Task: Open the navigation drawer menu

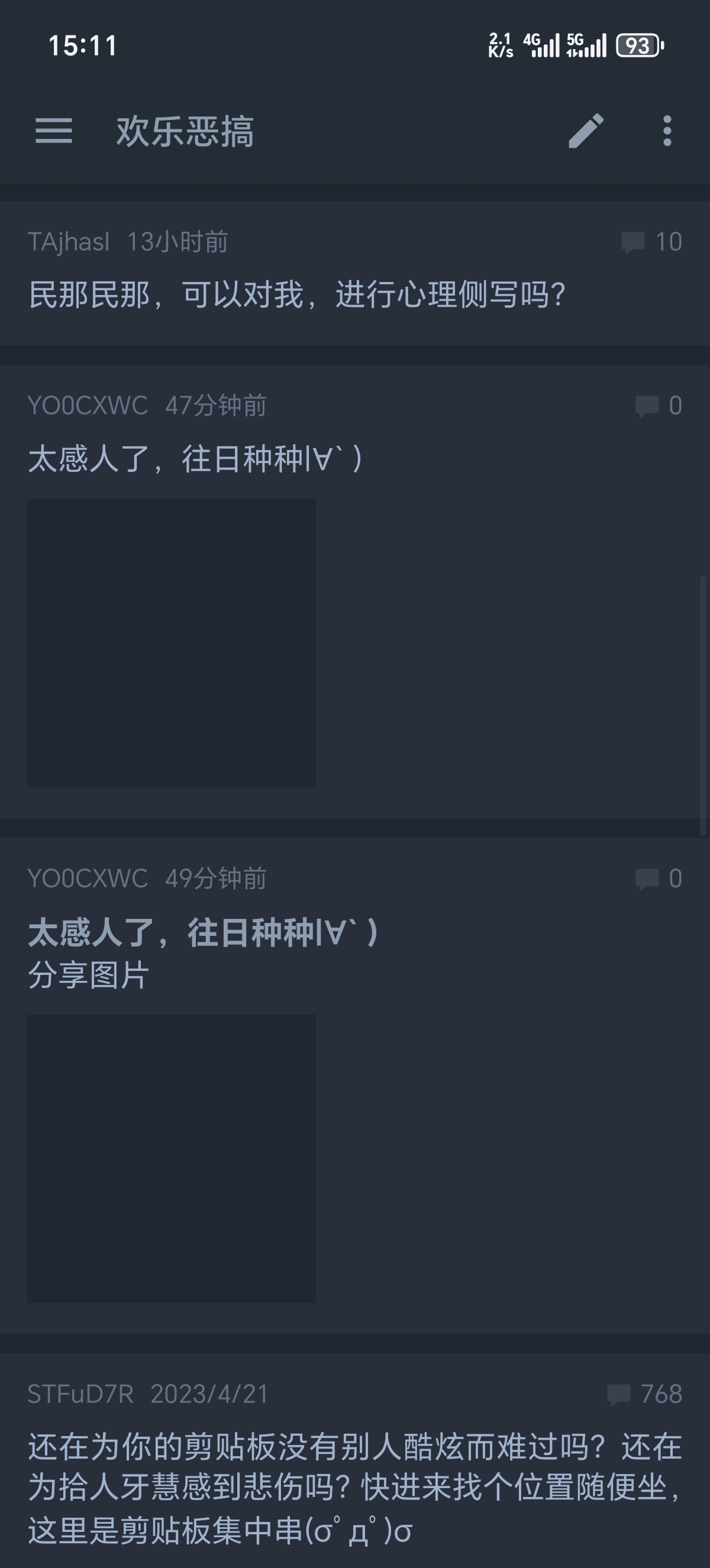Action: 54,131
